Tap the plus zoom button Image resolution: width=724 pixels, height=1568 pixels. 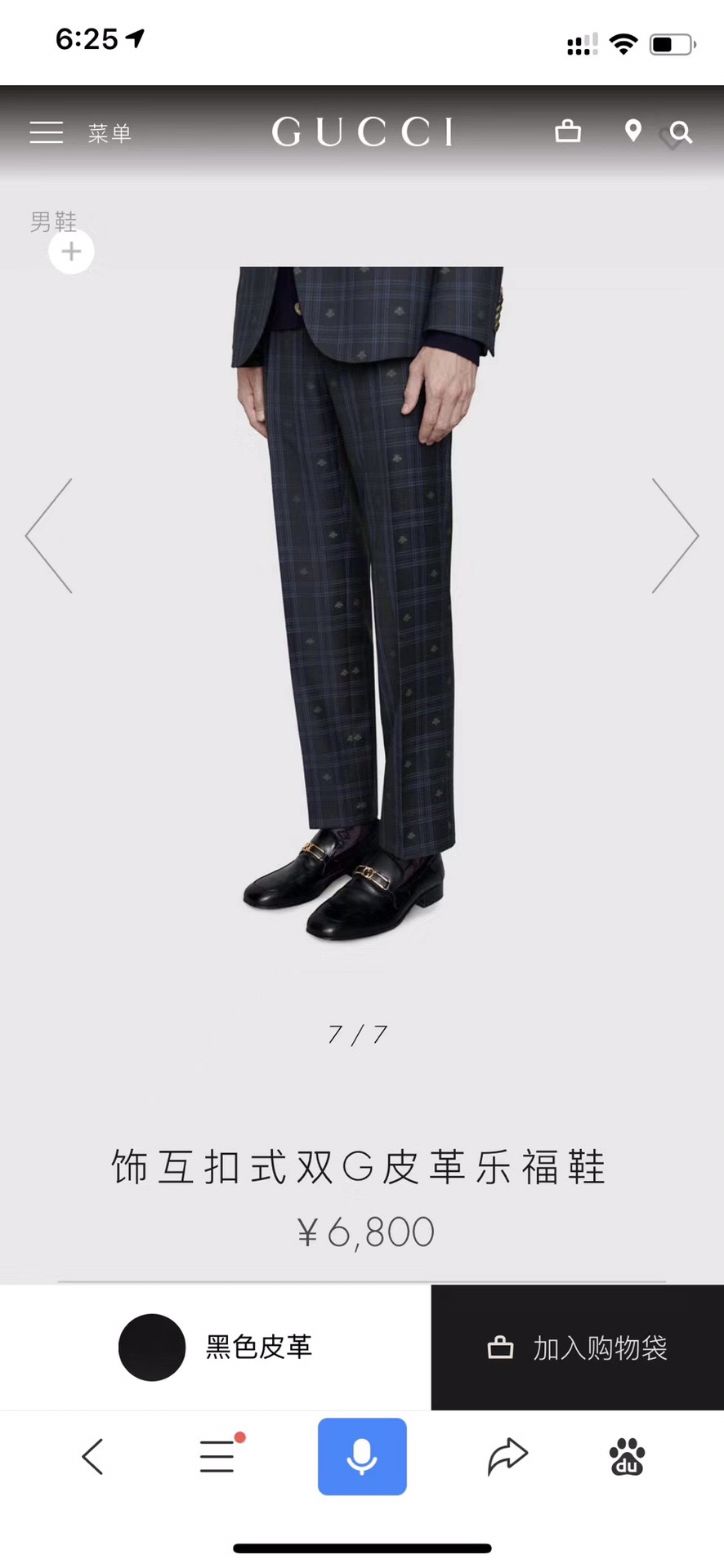[72, 252]
